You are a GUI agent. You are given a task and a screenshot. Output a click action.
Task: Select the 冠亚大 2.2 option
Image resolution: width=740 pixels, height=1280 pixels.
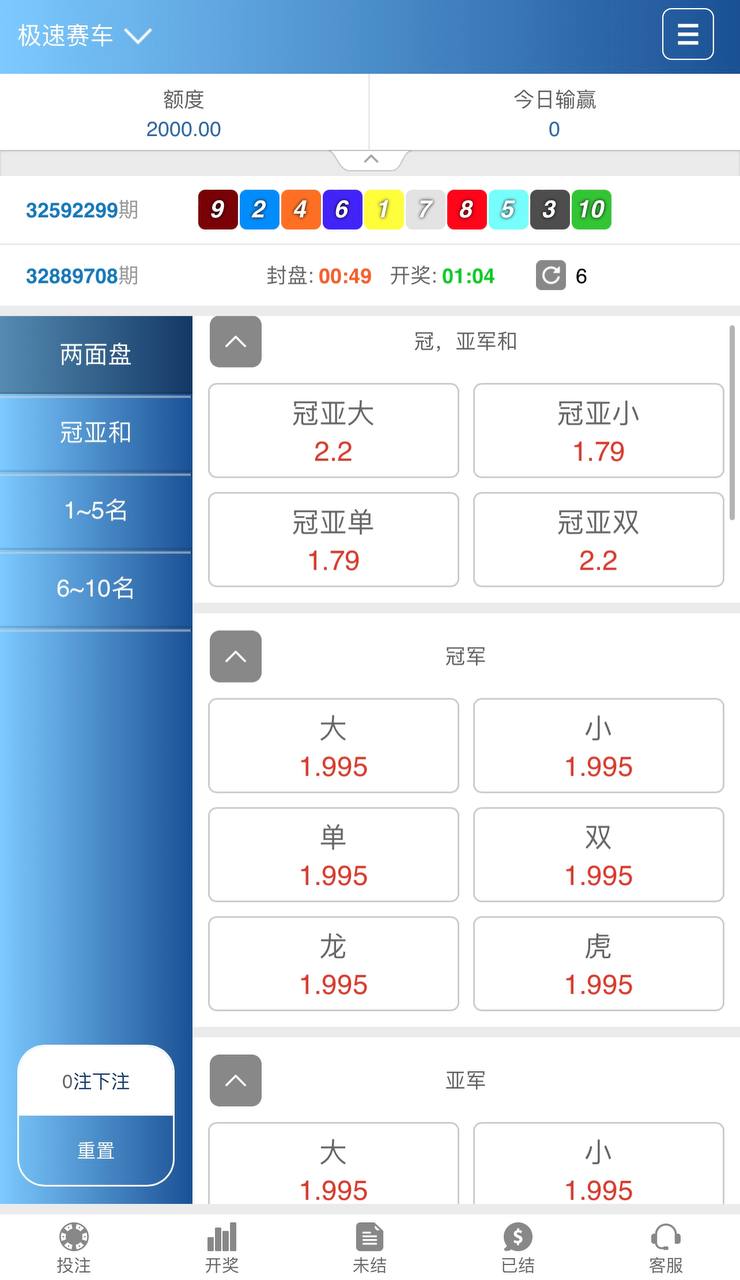[x=333, y=431]
